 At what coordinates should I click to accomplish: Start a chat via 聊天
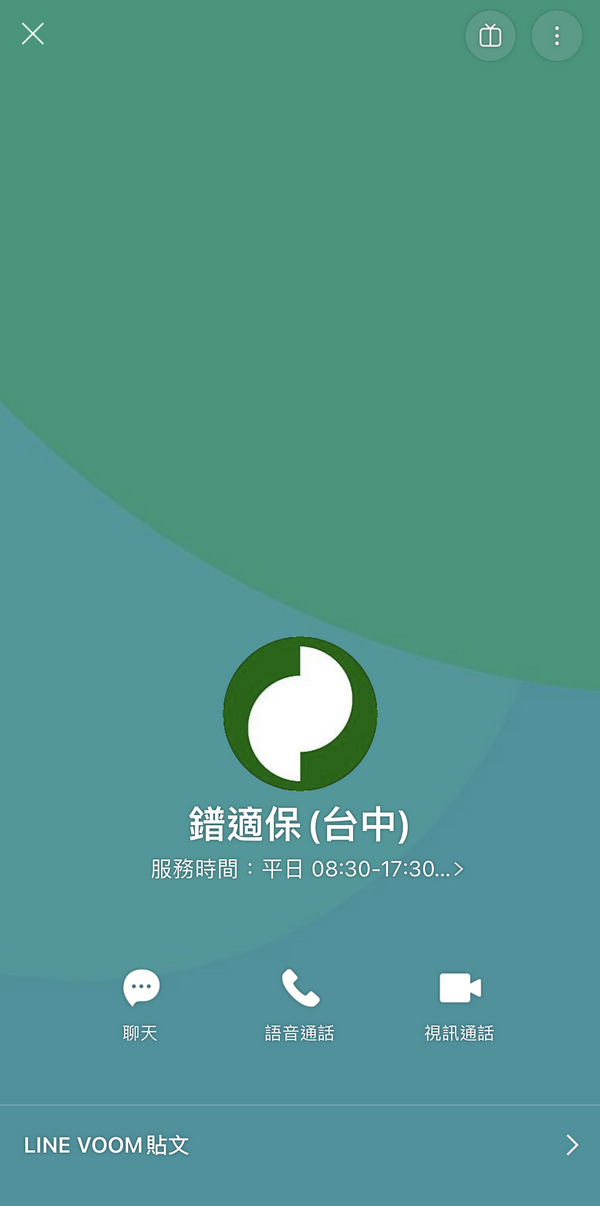[x=141, y=1006]
